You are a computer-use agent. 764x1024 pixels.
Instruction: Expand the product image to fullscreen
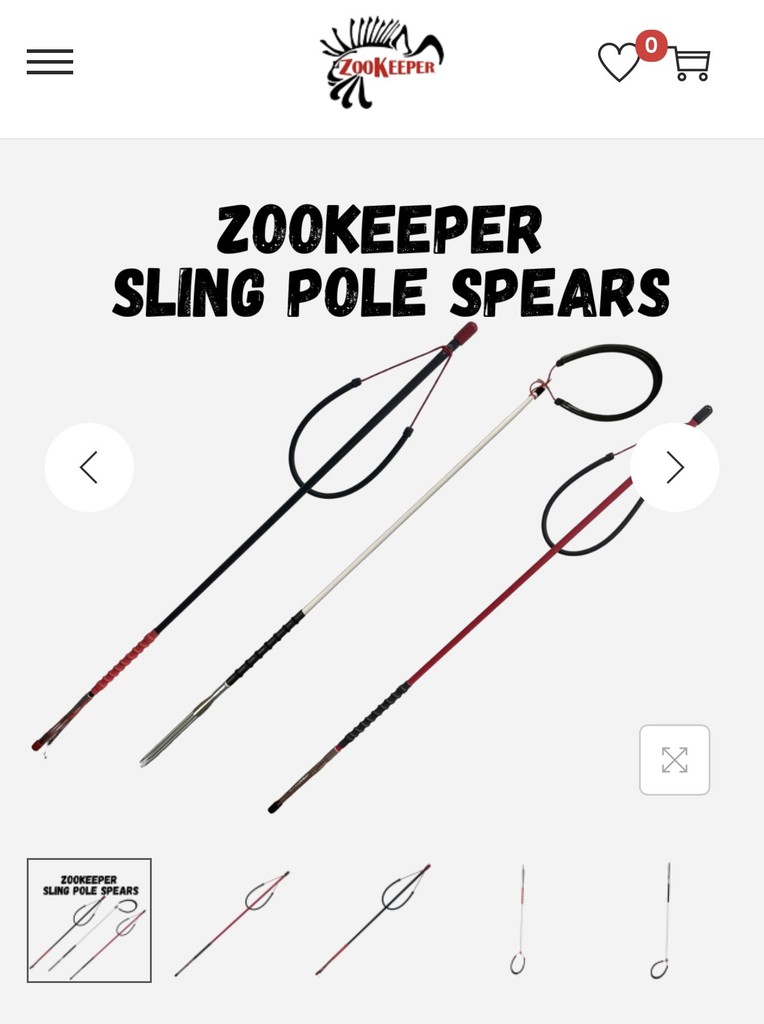[x=674, y=760]
